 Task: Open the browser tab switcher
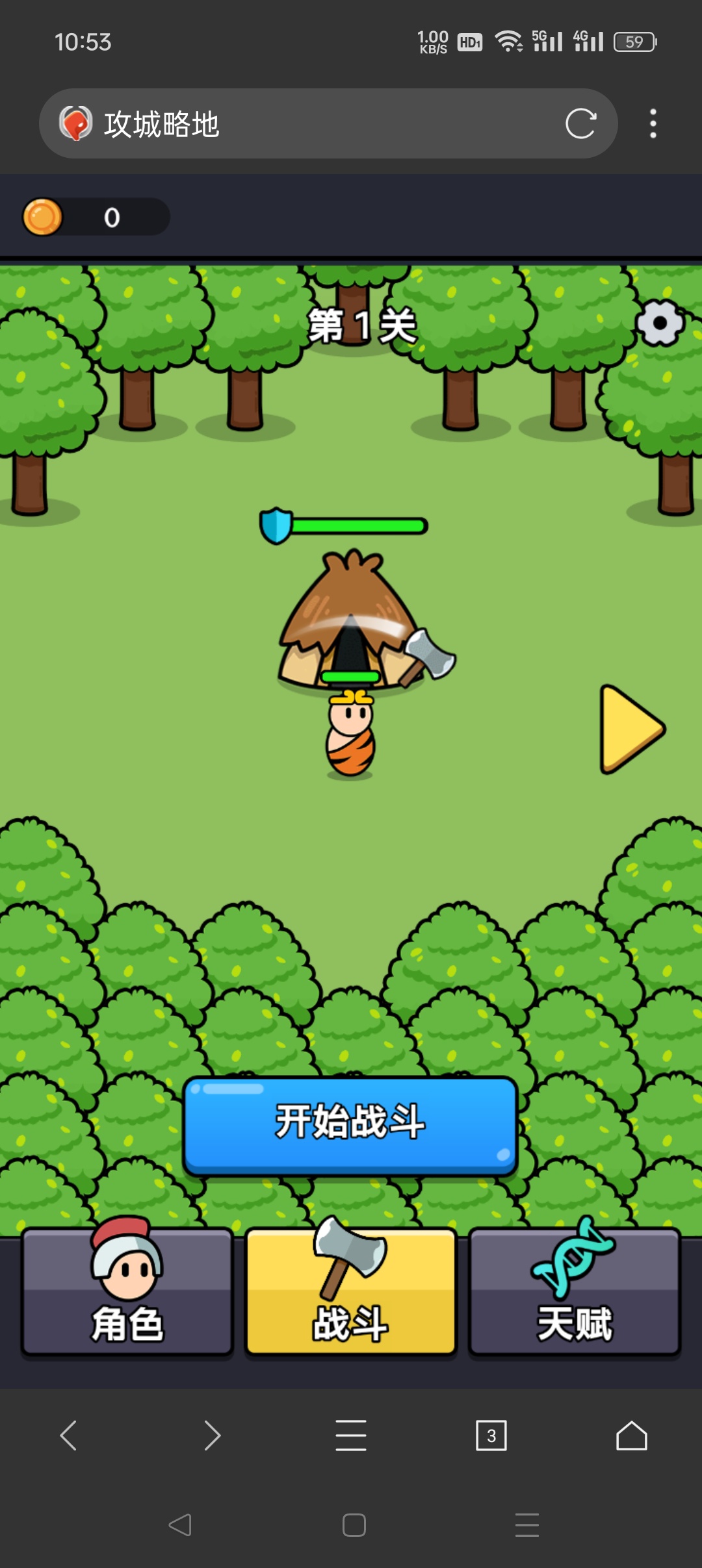[491, 1435]
